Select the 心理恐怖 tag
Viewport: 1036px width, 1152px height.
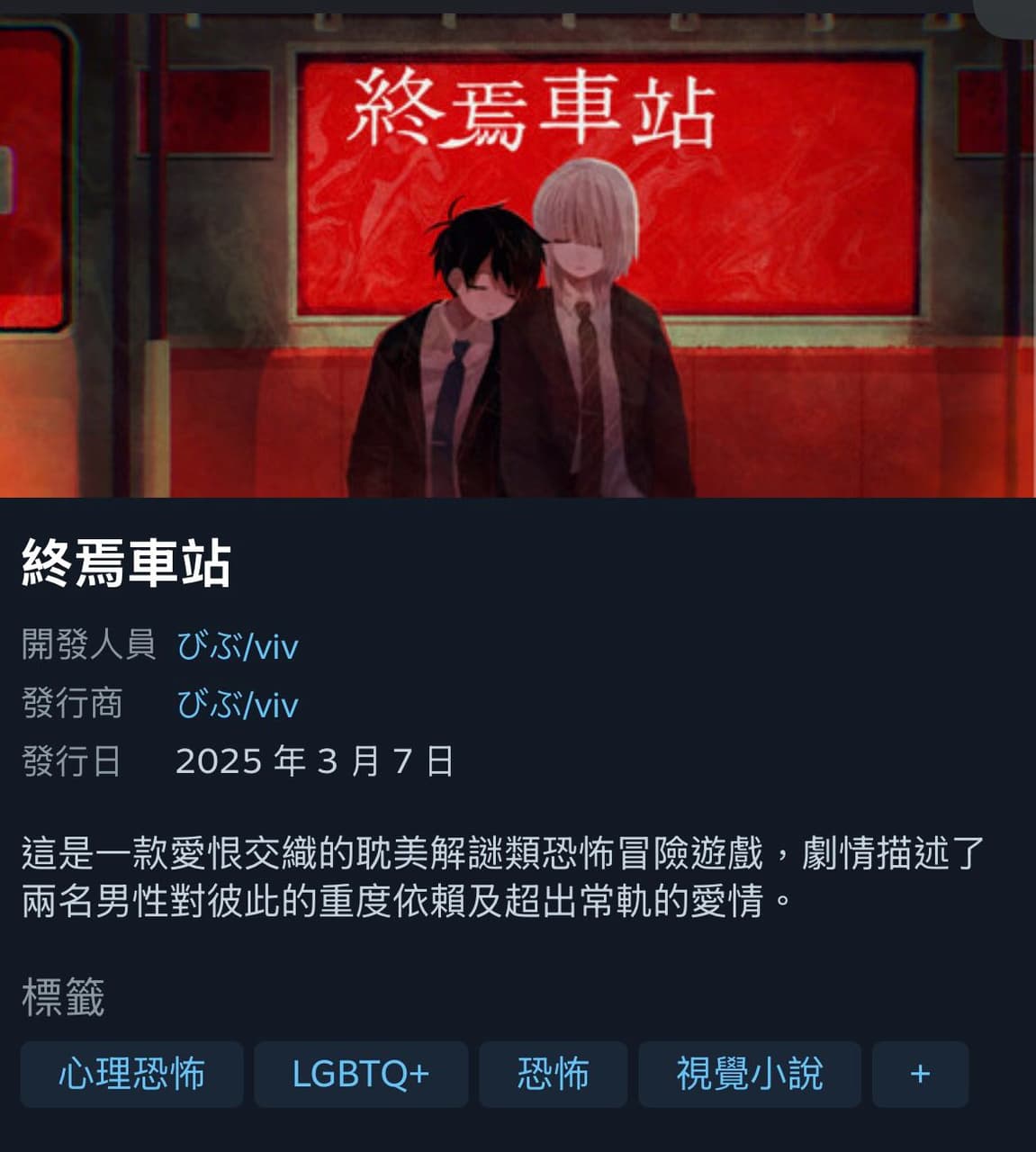[131, 1074]
